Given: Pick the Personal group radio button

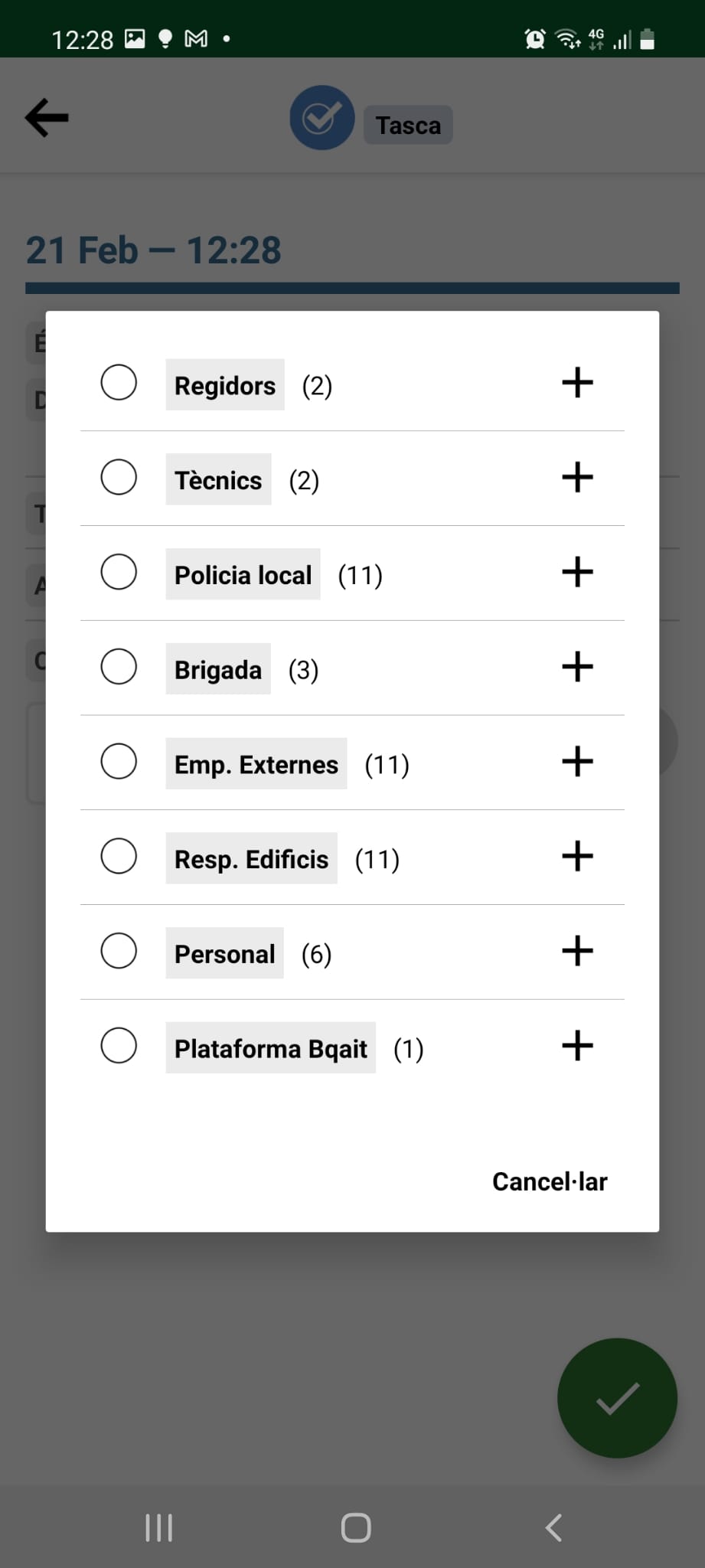Looking at the screenshot, I should coord(119,952).
